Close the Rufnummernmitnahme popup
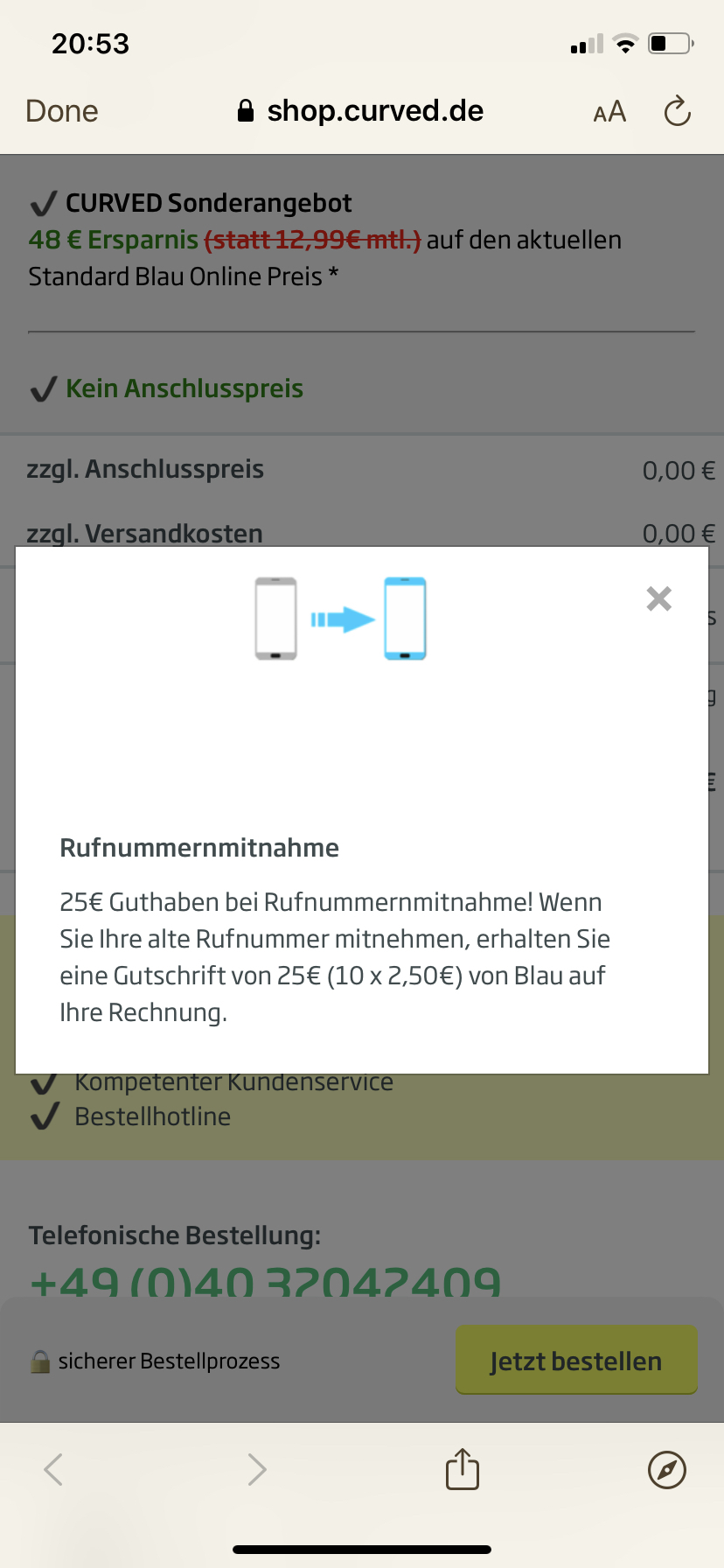Image resolution: width=724 pixels, height=1568 pixels. click(x=658, y=598)
